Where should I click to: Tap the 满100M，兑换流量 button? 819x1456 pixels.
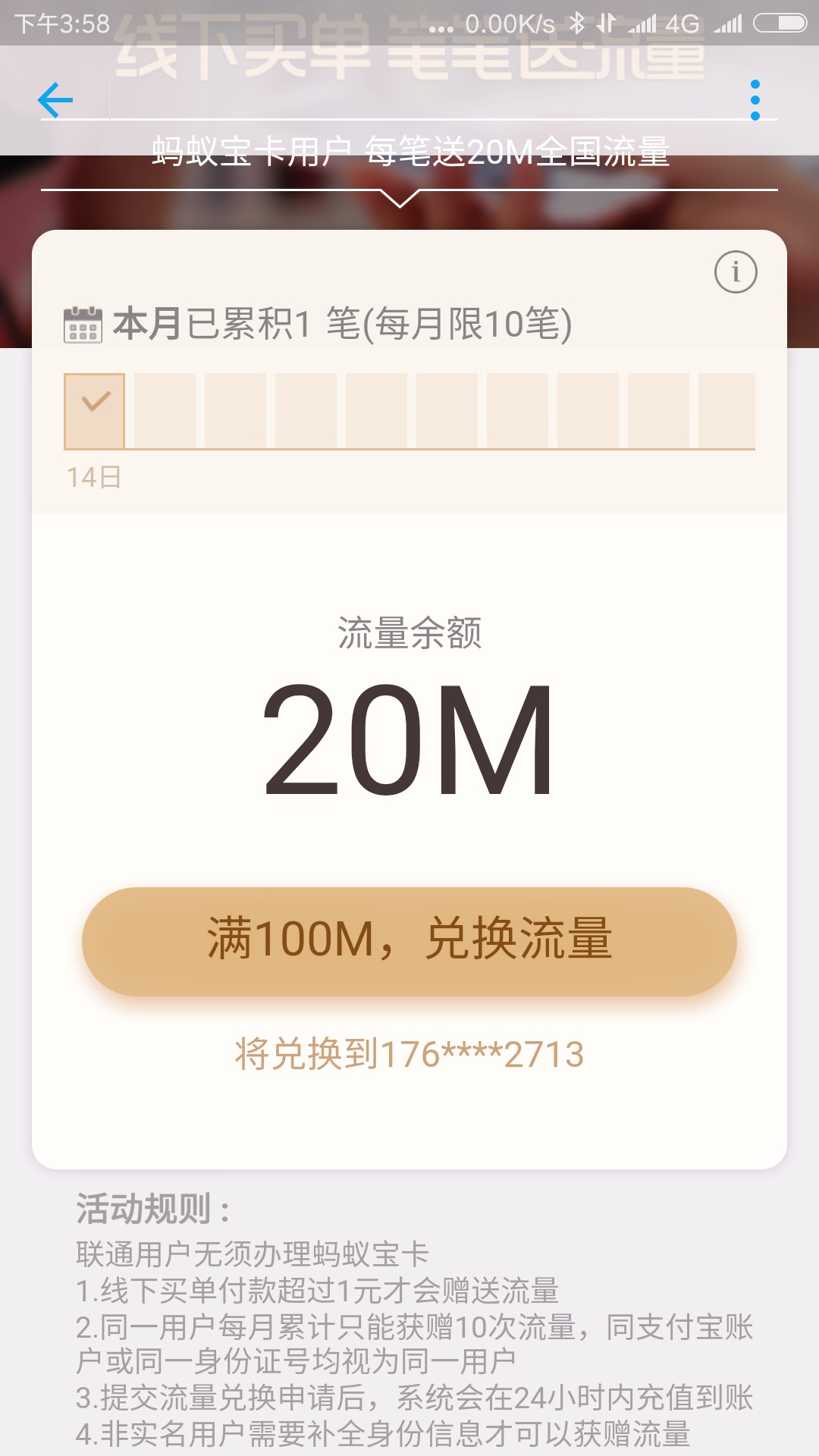coord(409,937)
